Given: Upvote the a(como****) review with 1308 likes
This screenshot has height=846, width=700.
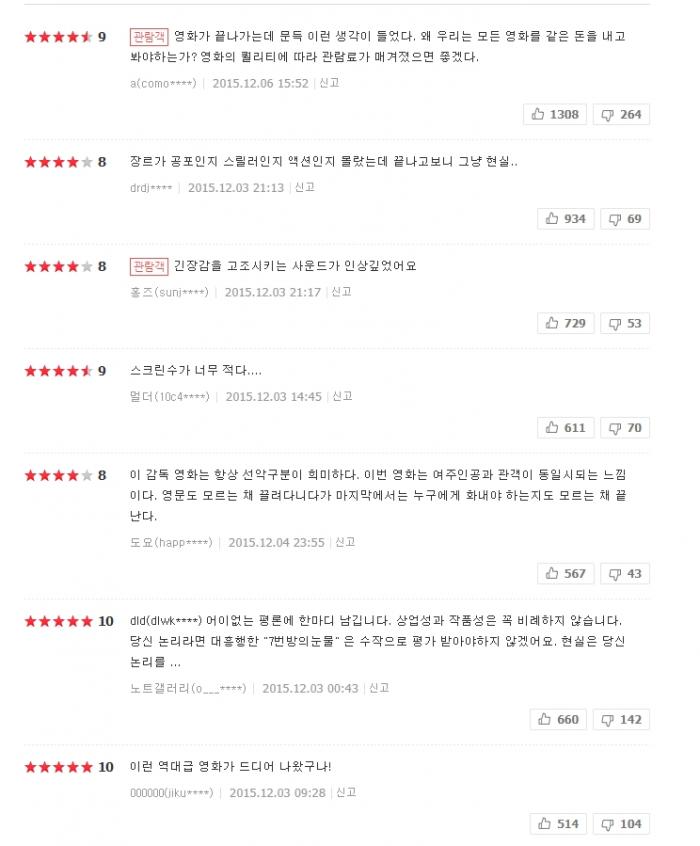Looking at the screenshot, I should (555, 114).
